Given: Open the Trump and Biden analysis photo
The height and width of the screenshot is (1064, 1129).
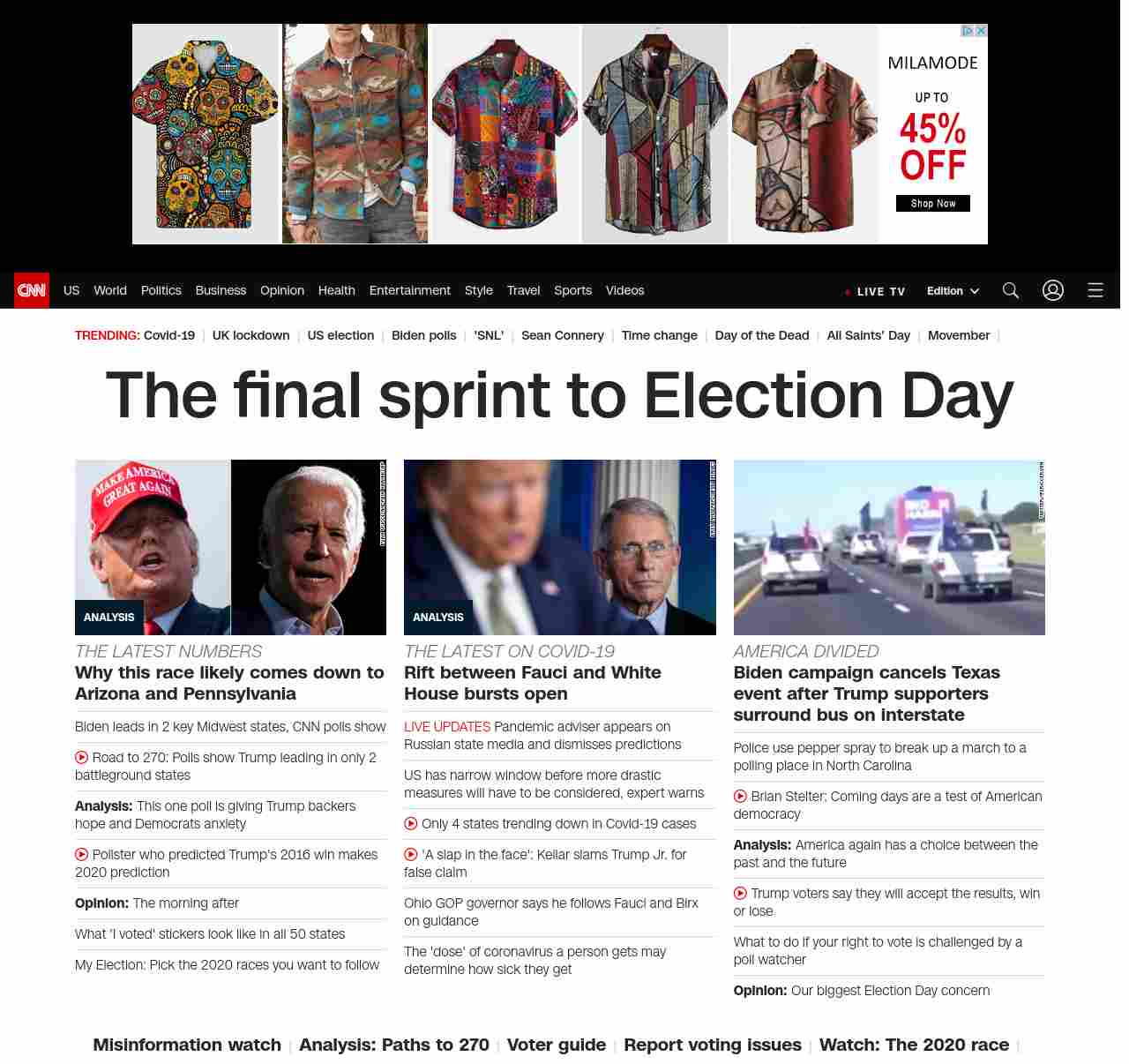Looking at the screenshot, I should (230, 547).
